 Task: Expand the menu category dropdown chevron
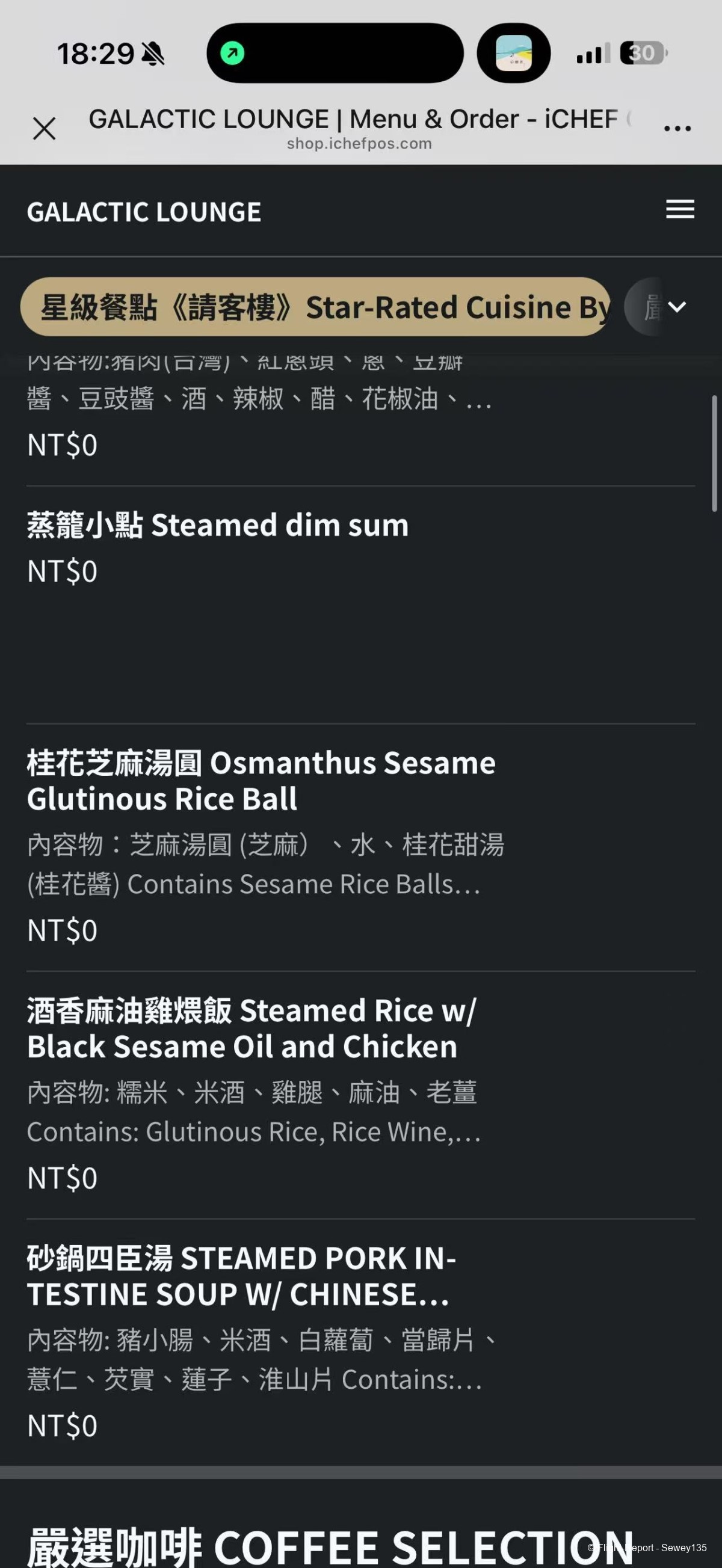tap(676, 307)
